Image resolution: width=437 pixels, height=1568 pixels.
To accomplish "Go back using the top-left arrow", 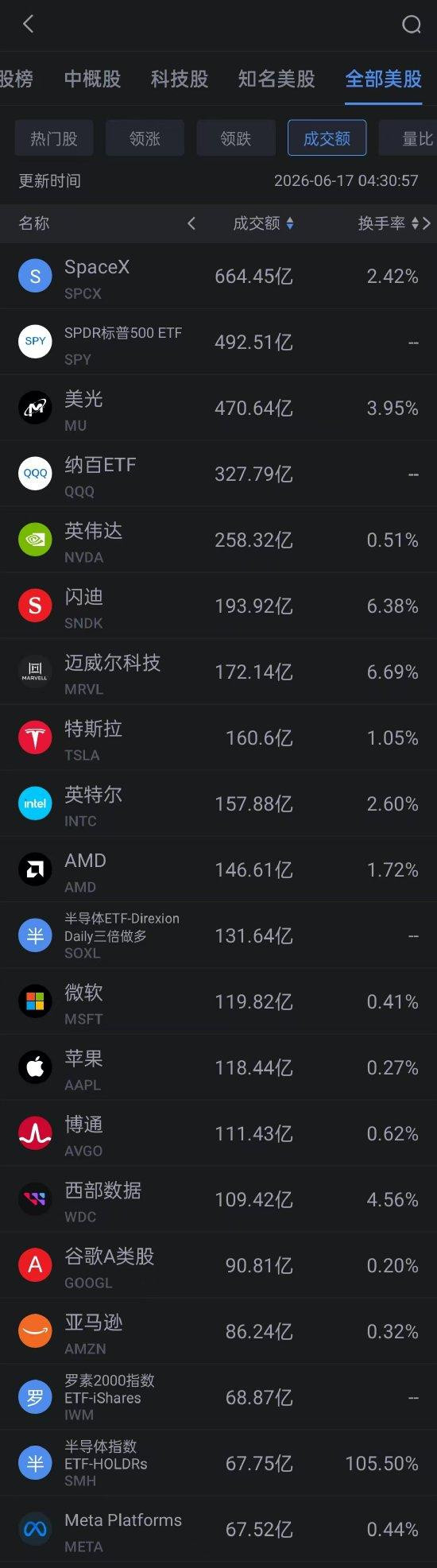I will 29,25.
